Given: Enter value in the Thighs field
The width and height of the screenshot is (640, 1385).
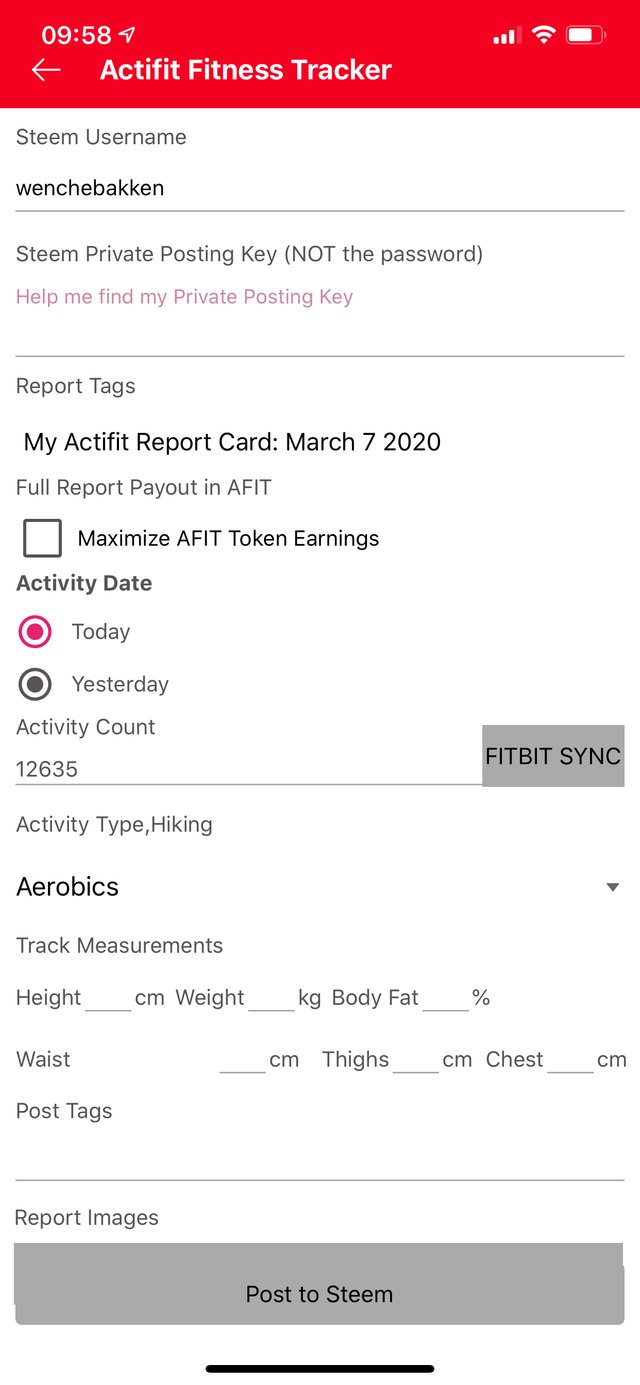Looking at the screenshot, I should pos(415,1060).
